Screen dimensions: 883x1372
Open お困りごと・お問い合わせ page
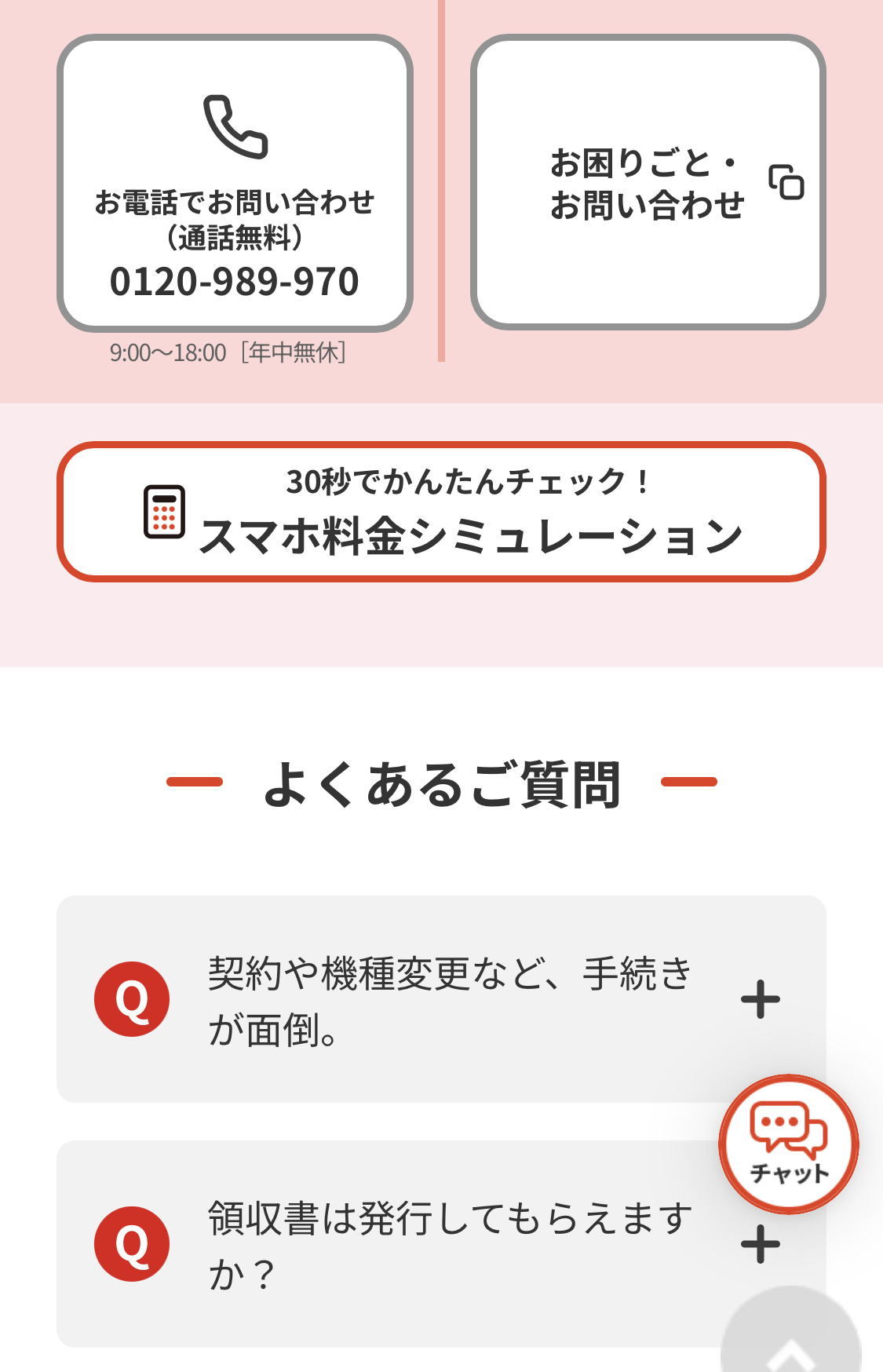(x=648, y=182)
